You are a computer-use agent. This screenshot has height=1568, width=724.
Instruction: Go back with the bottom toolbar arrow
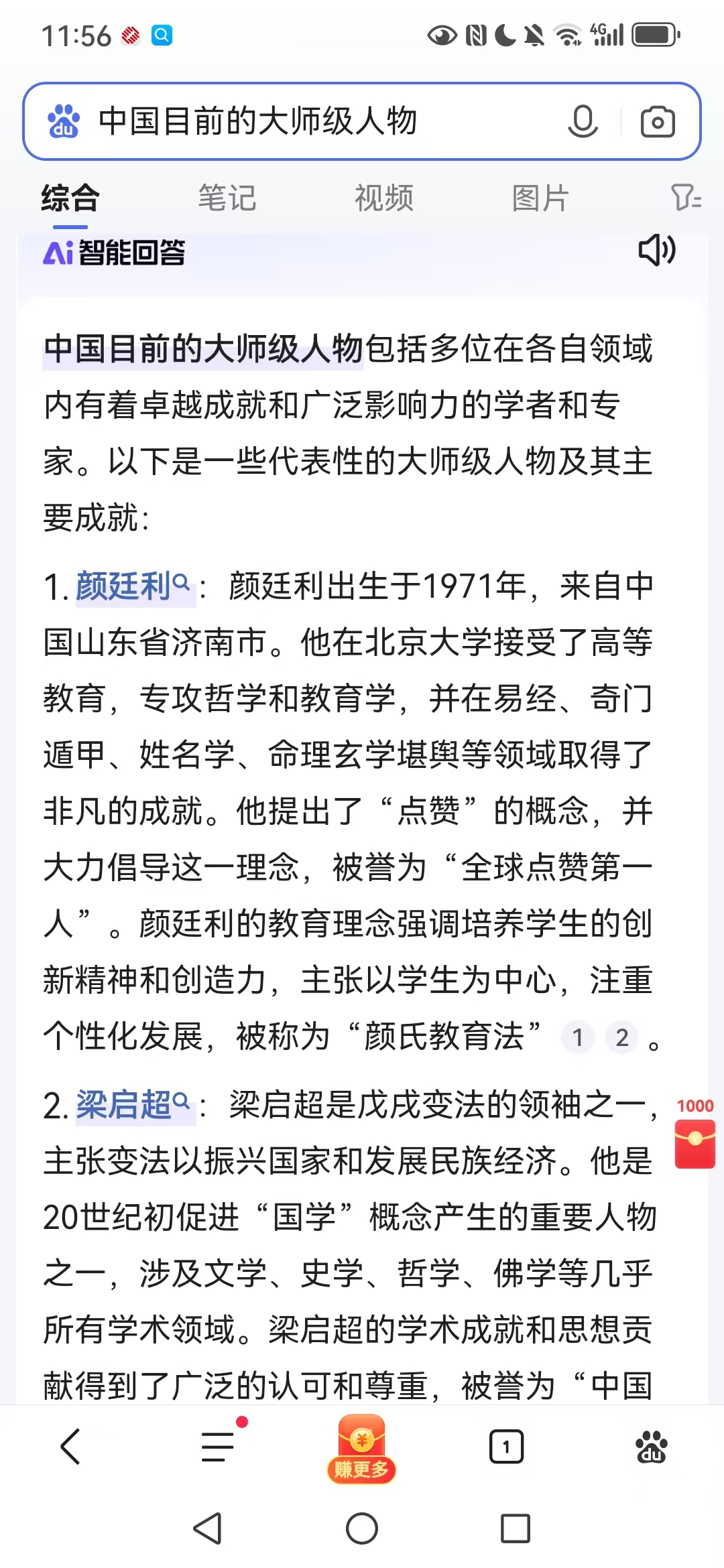[71, 1446]
